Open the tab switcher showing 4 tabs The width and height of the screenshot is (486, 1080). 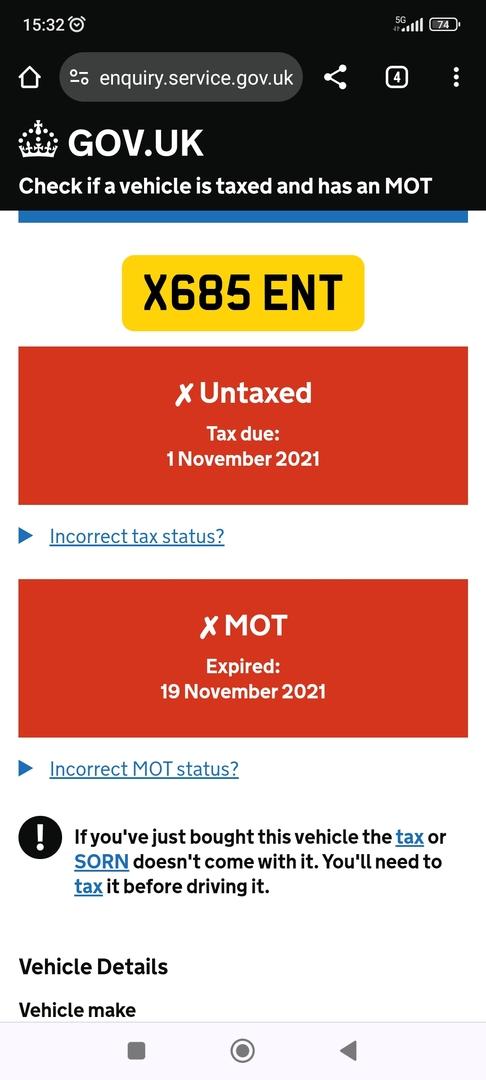point(397,78)
